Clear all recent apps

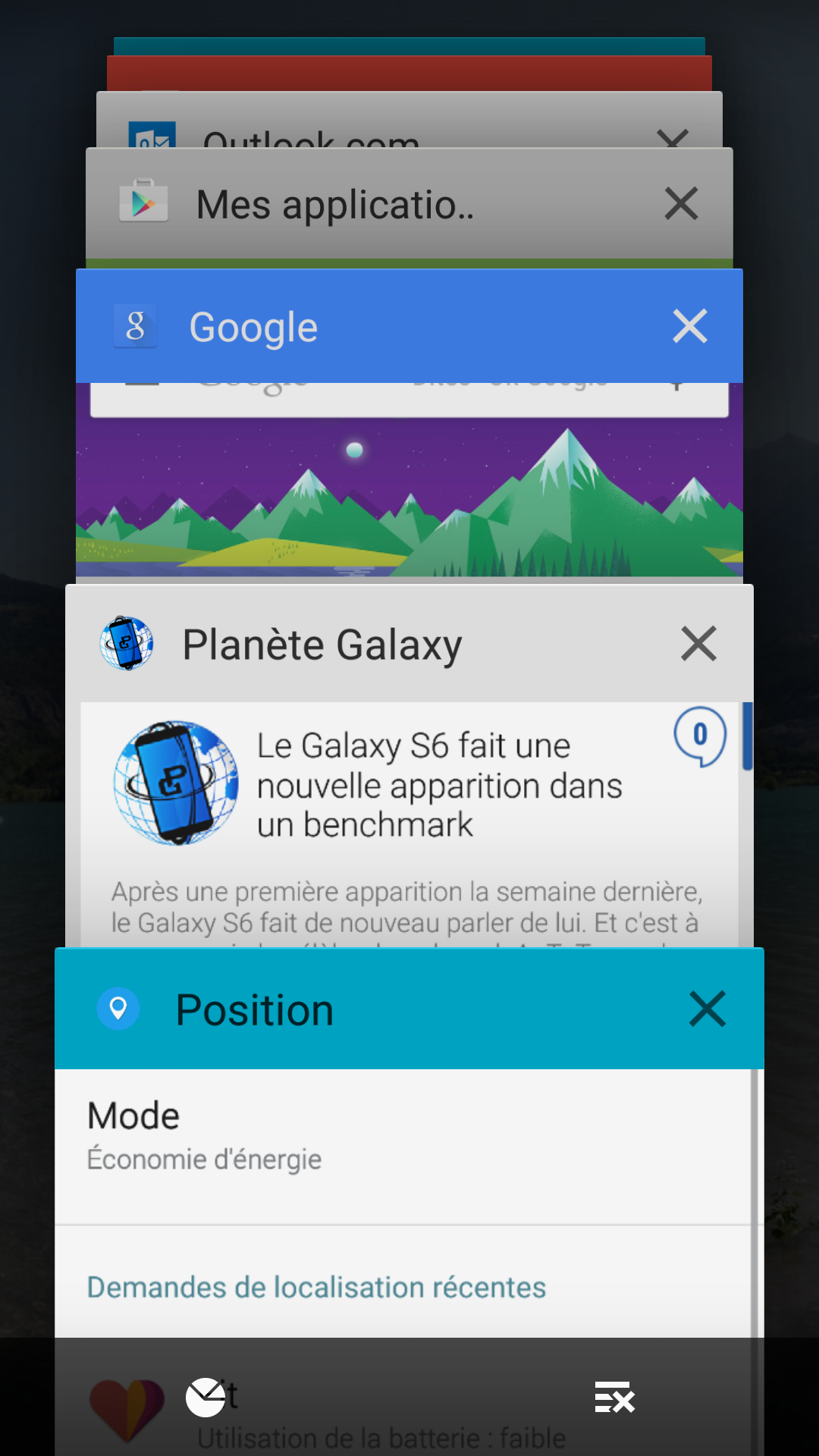(x=614, y=1397)
